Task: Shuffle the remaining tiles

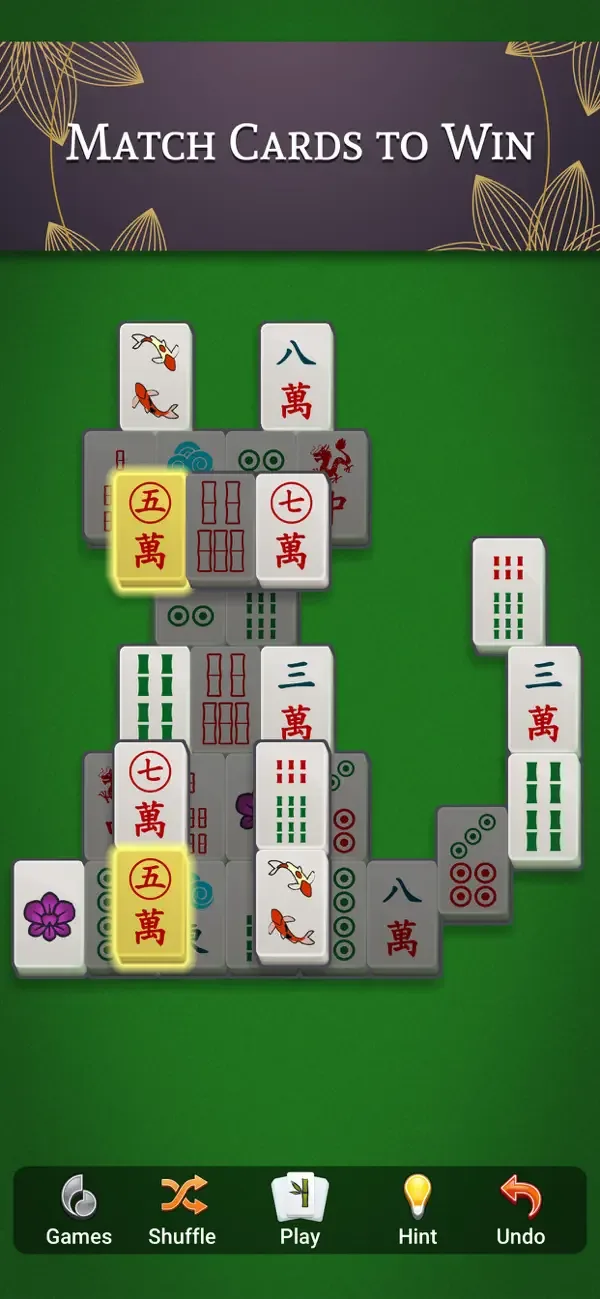Action: click(x=182, y=1210)
